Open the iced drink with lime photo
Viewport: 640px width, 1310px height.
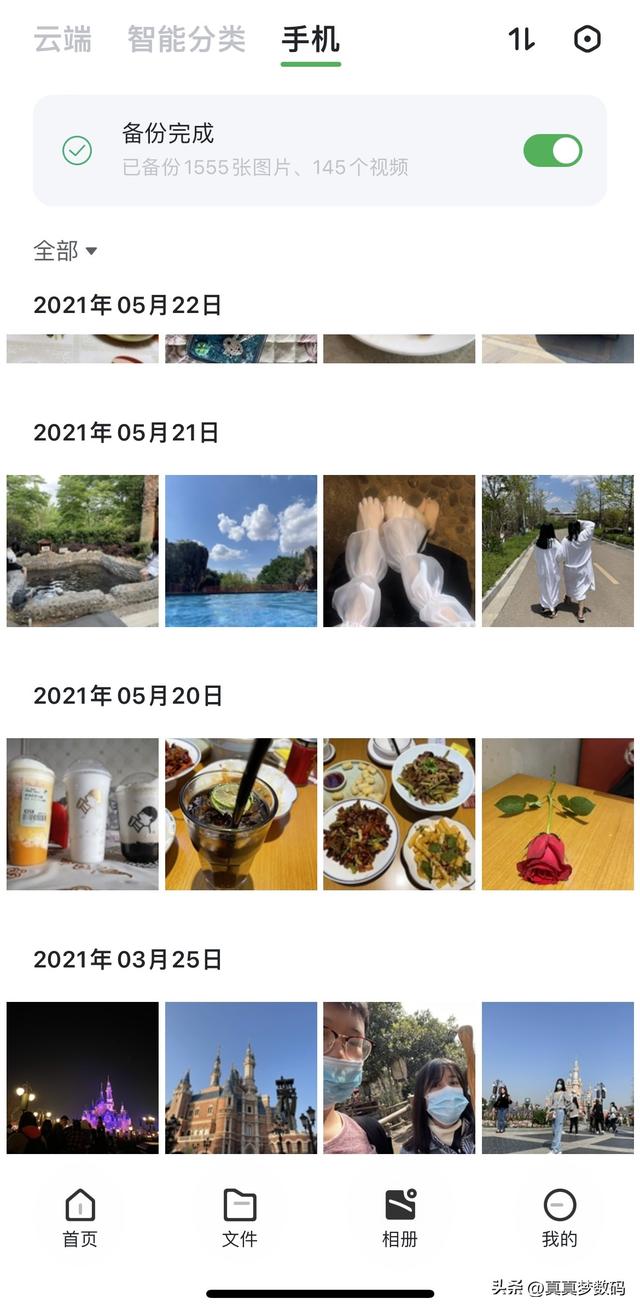coord(241,814)
